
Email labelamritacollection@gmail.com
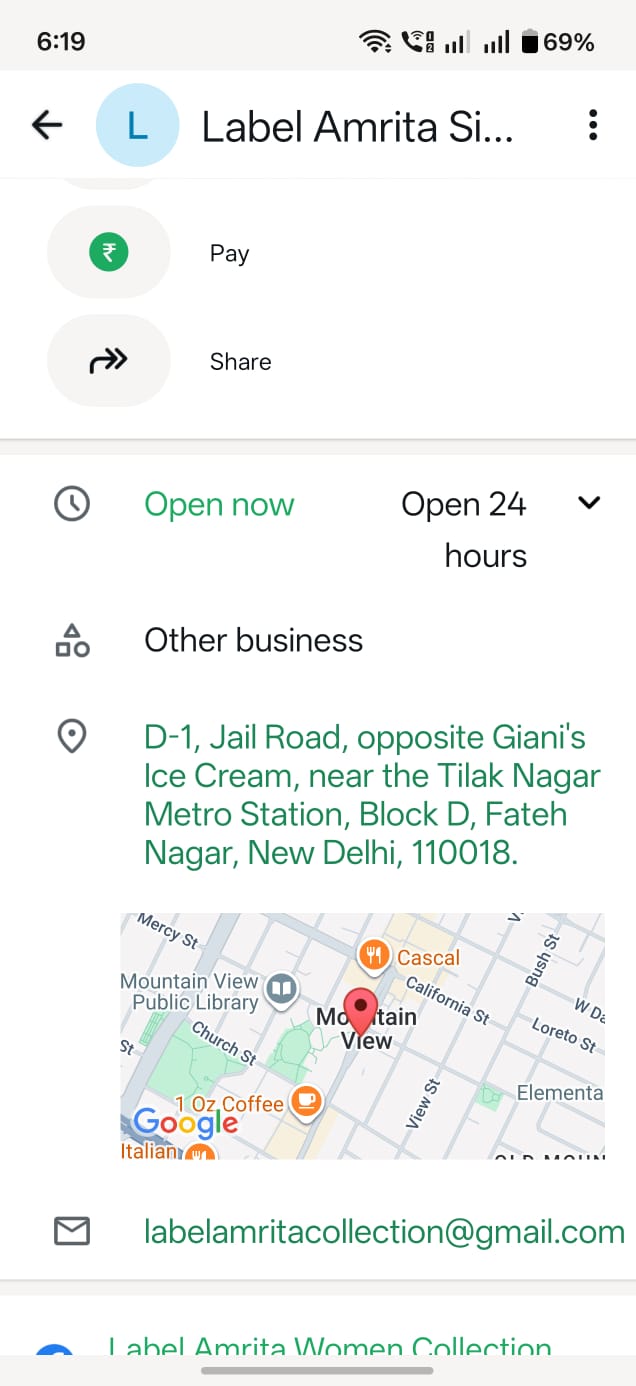coord(385,1232)
